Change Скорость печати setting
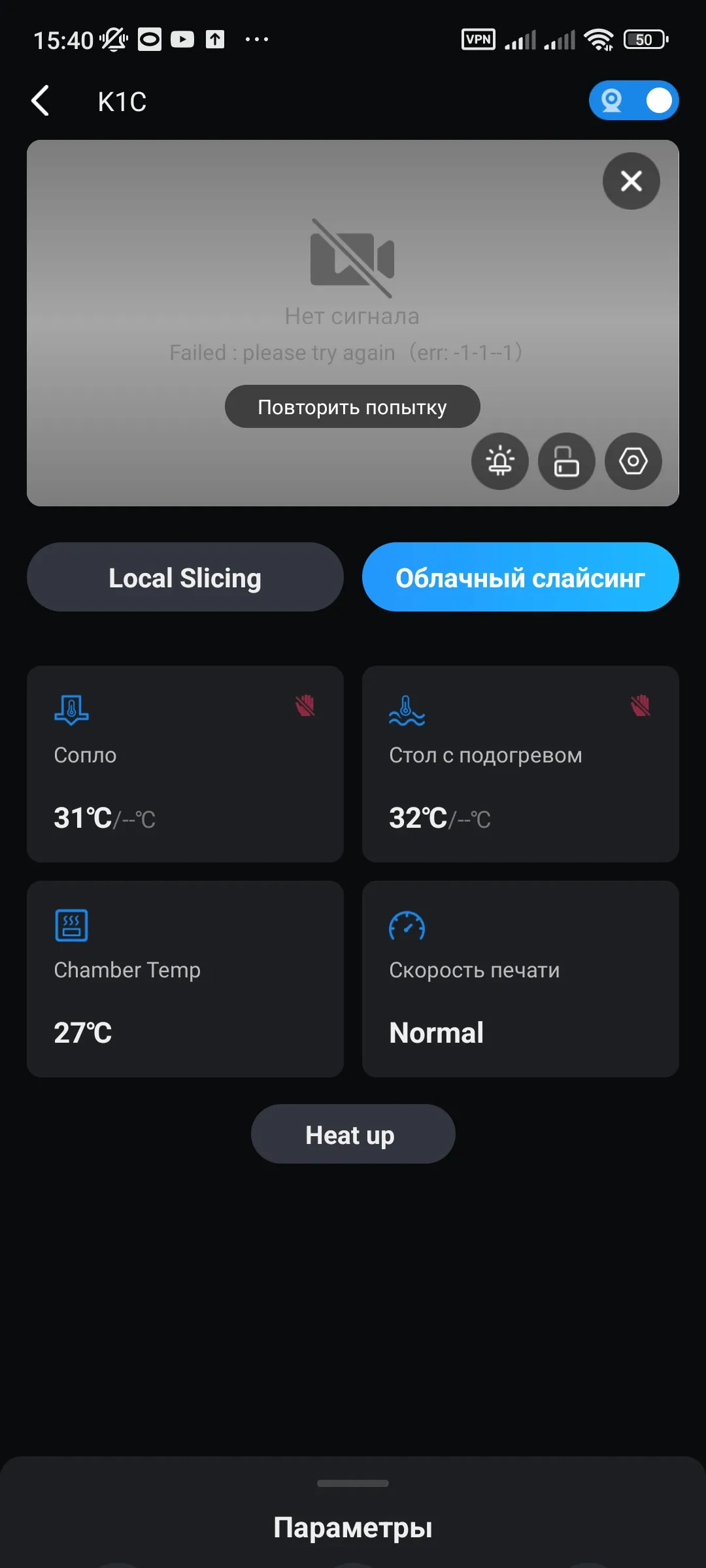This screenshot has width=706, height=1568. coord(520,979)
